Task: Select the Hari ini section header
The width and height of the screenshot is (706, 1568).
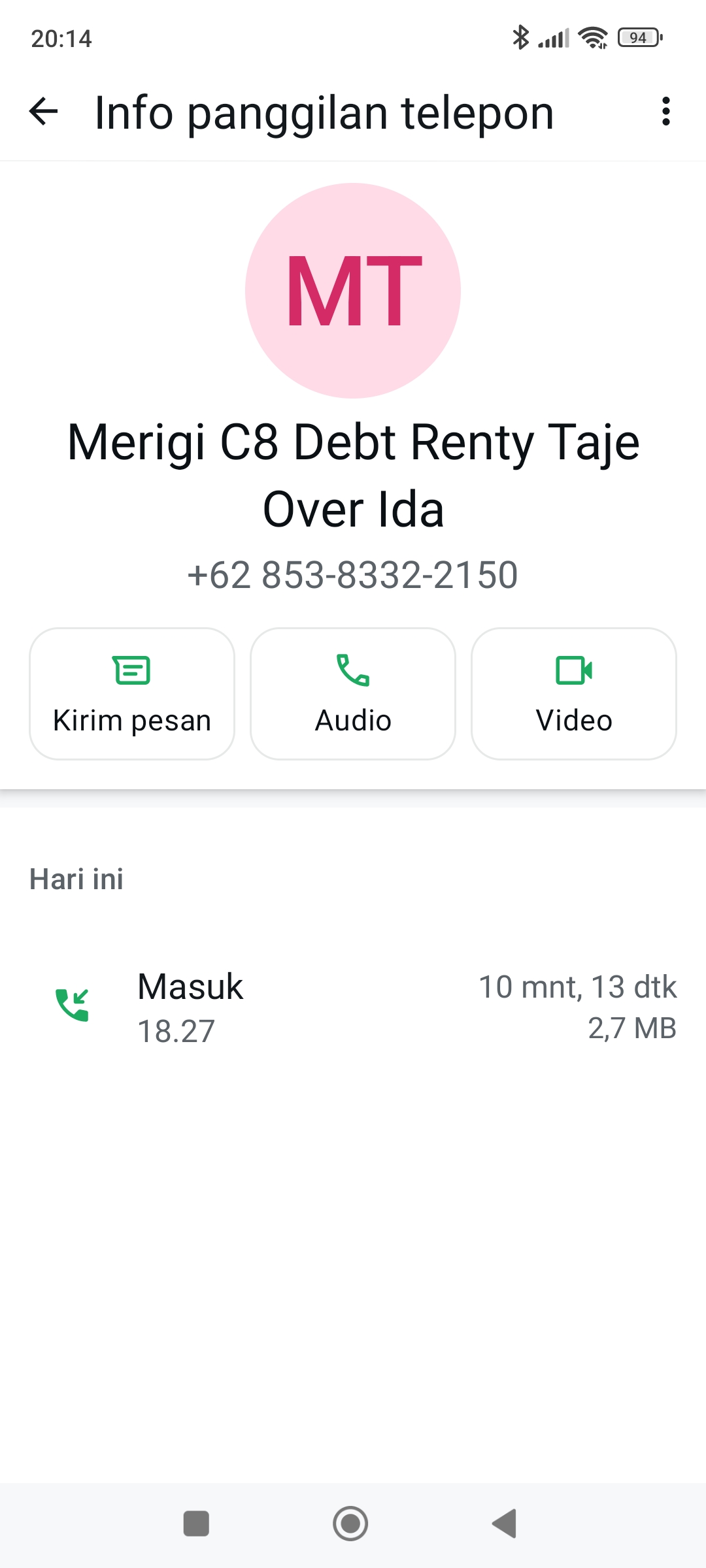Action: (x=76, y=879)
